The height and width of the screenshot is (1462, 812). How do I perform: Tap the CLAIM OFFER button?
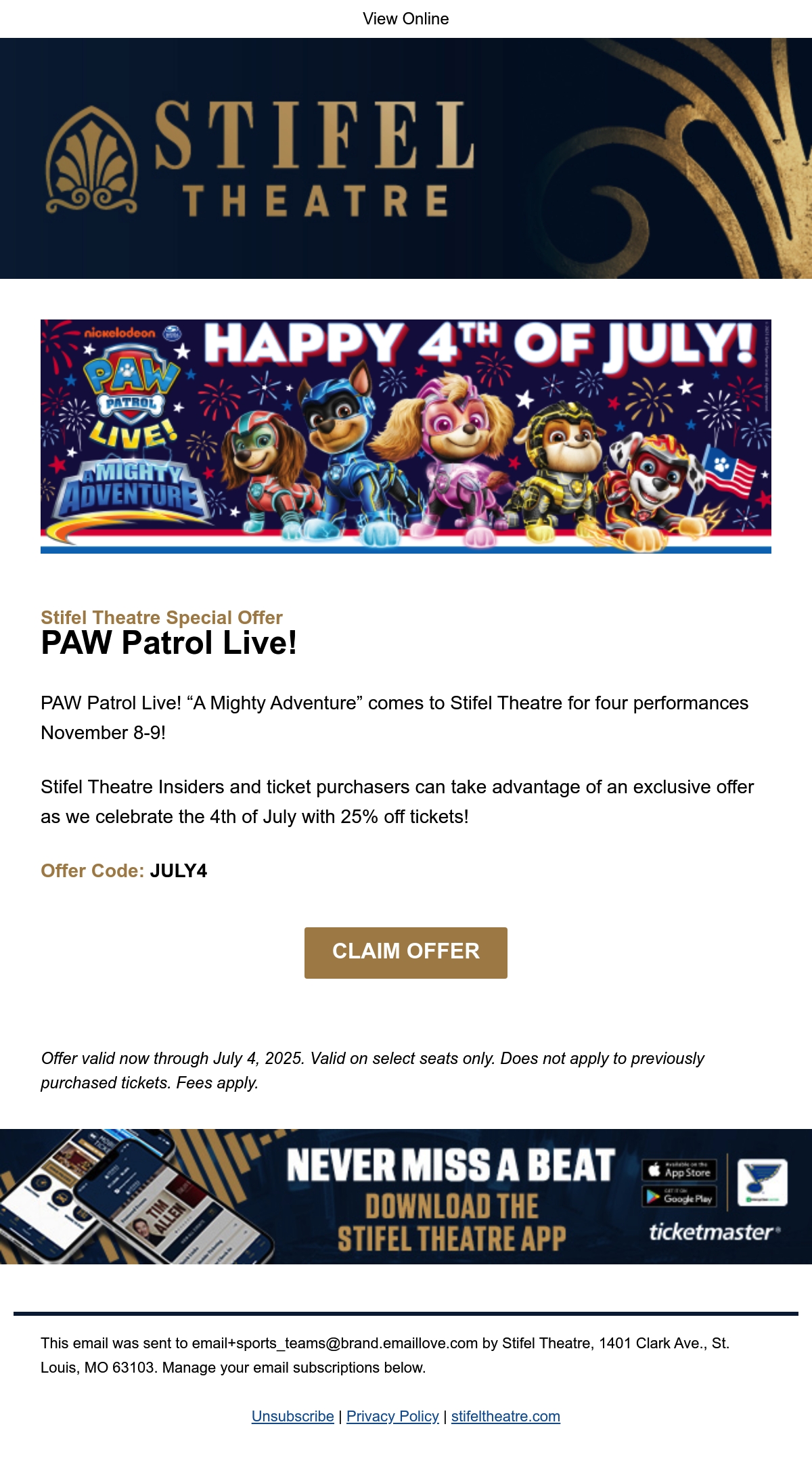pos(406,952)
